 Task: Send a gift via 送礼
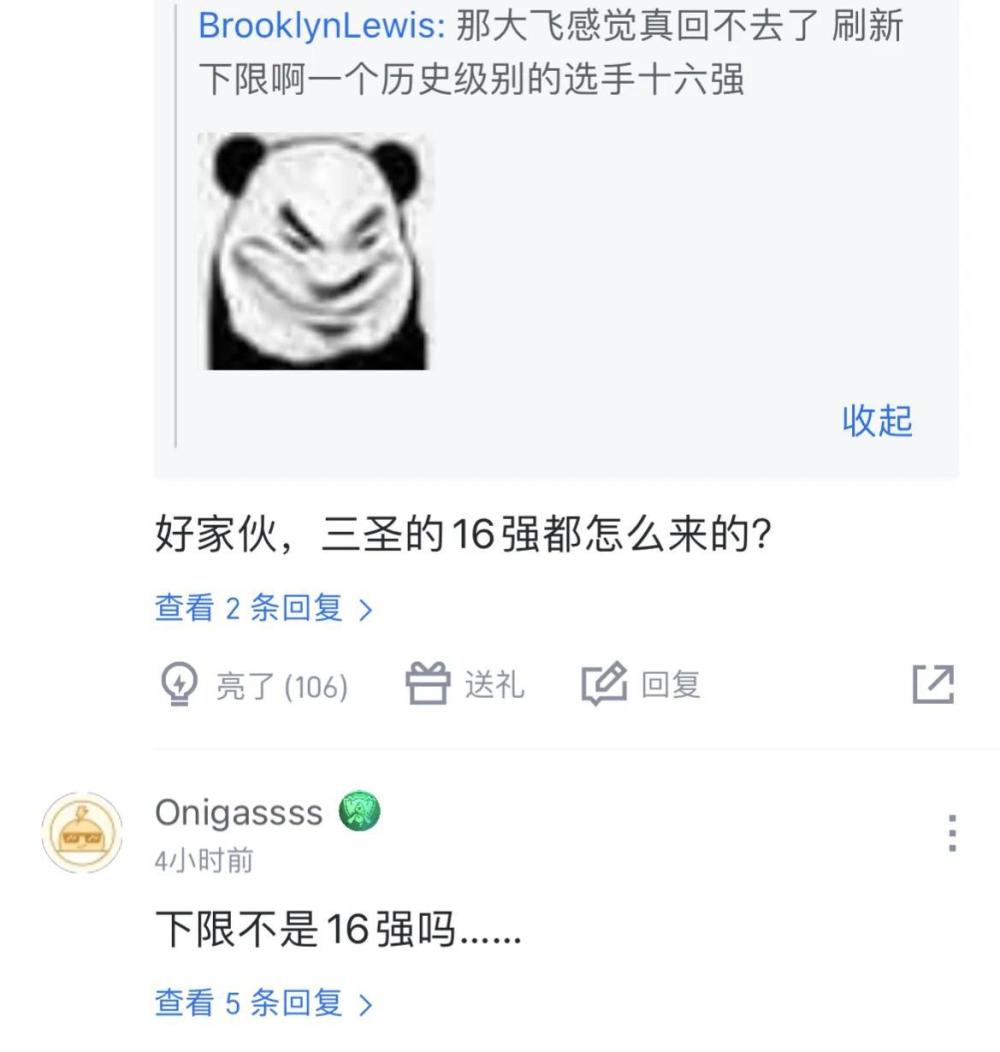pyautogui.click(x=465, y=685)
